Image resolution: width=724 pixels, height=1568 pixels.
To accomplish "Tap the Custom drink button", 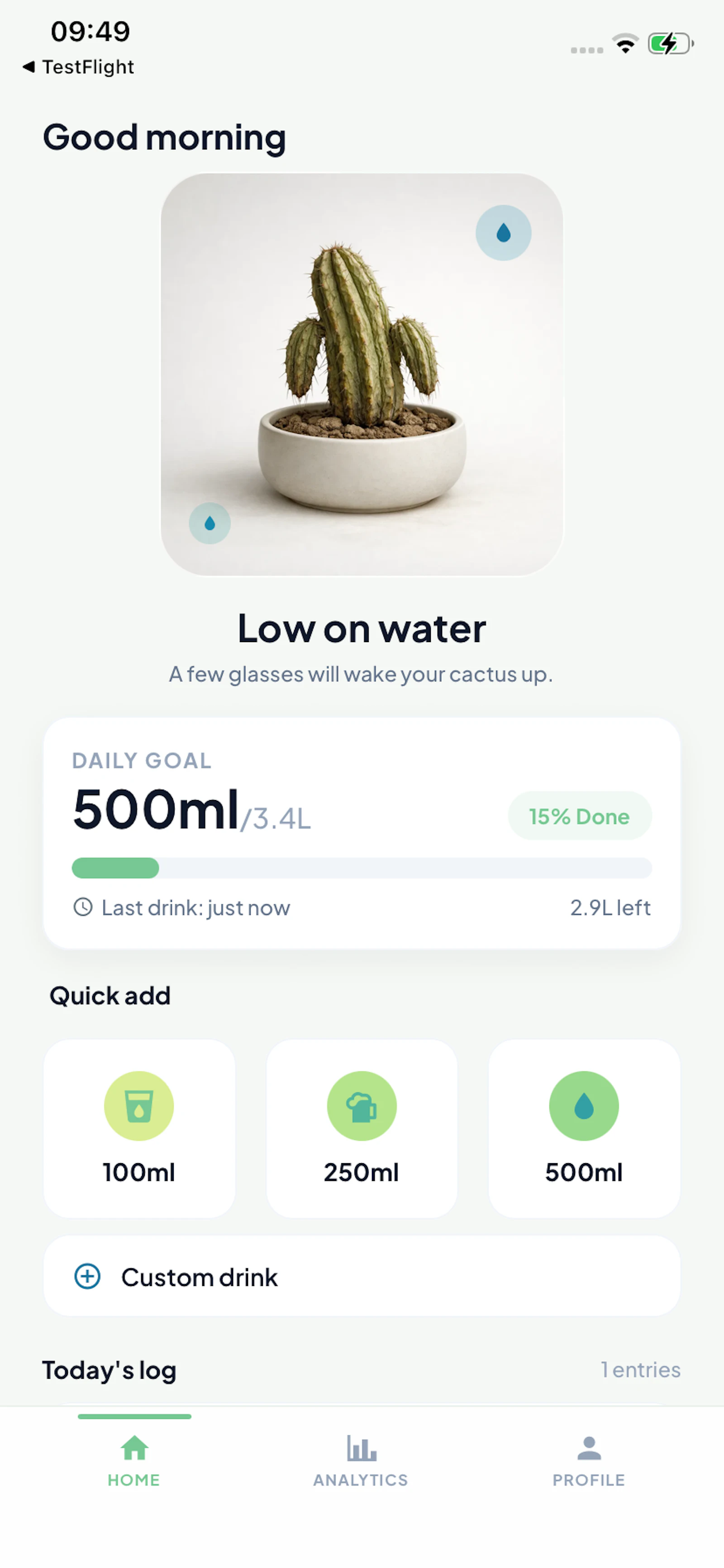I will [362, 1276].
